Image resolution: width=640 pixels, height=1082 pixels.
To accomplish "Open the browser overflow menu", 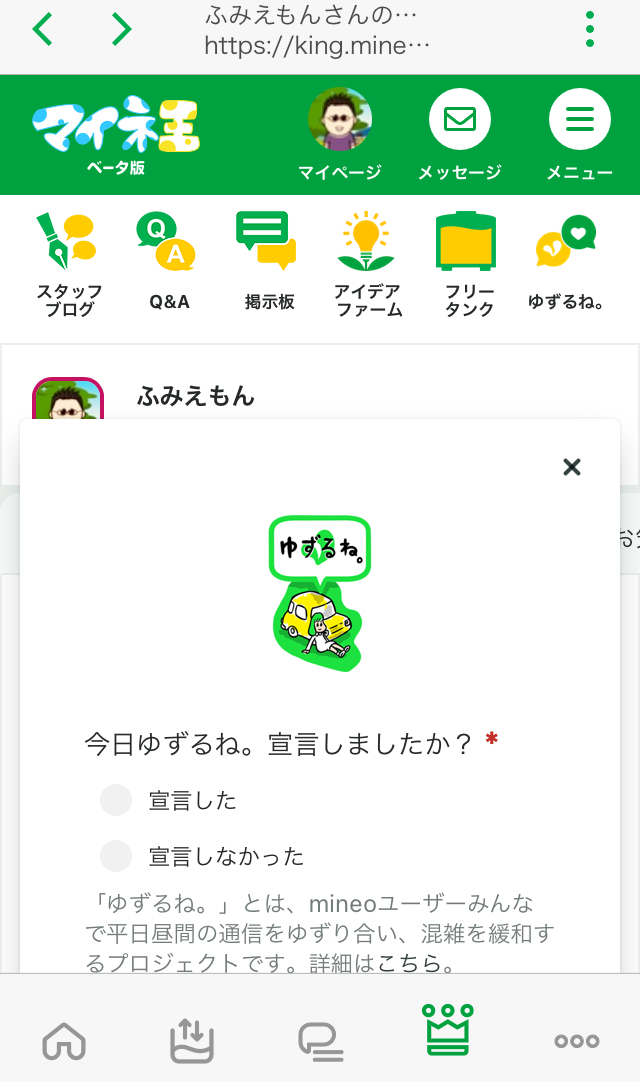I will tap(590, 30).
